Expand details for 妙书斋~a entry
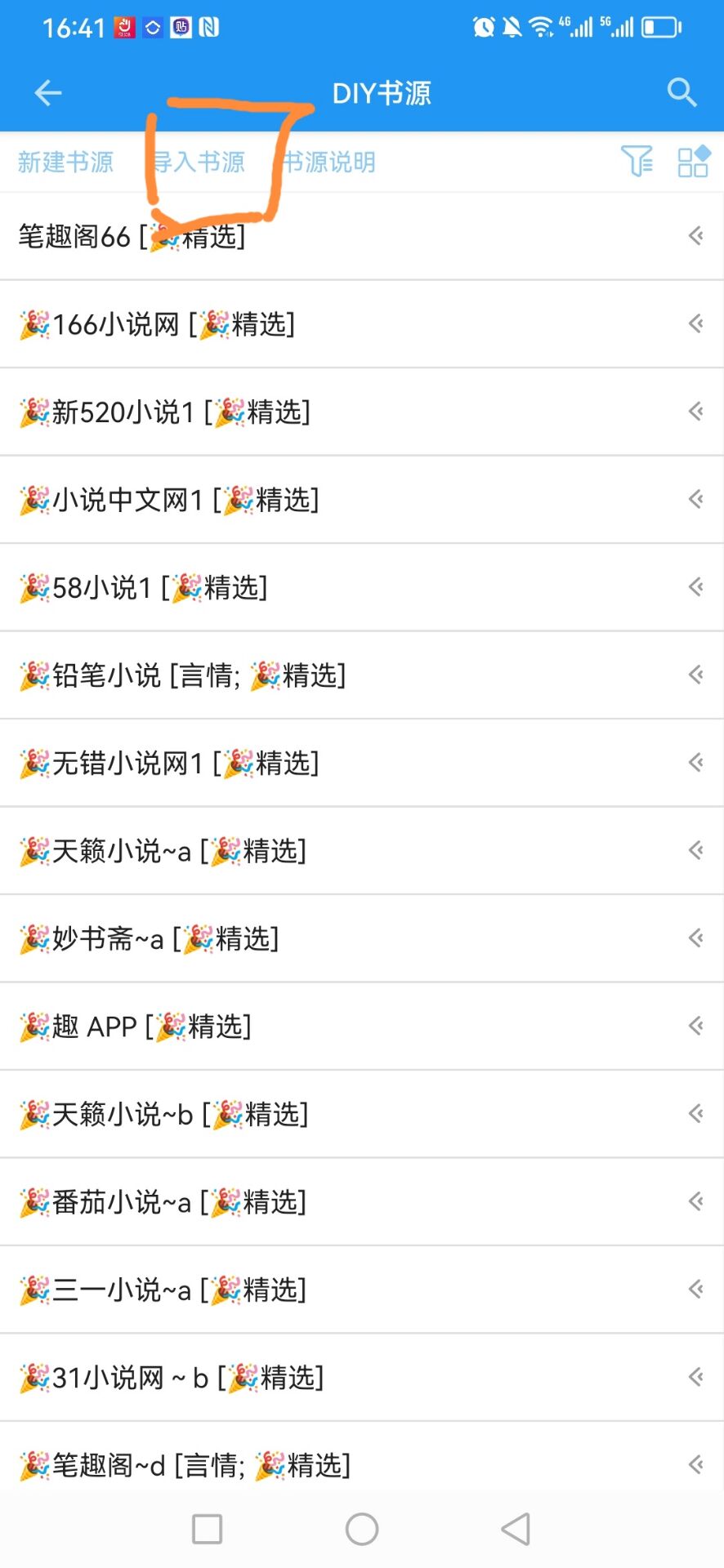Image resolution: width=724 pixels, height=1568 pixels. [695, 938]
